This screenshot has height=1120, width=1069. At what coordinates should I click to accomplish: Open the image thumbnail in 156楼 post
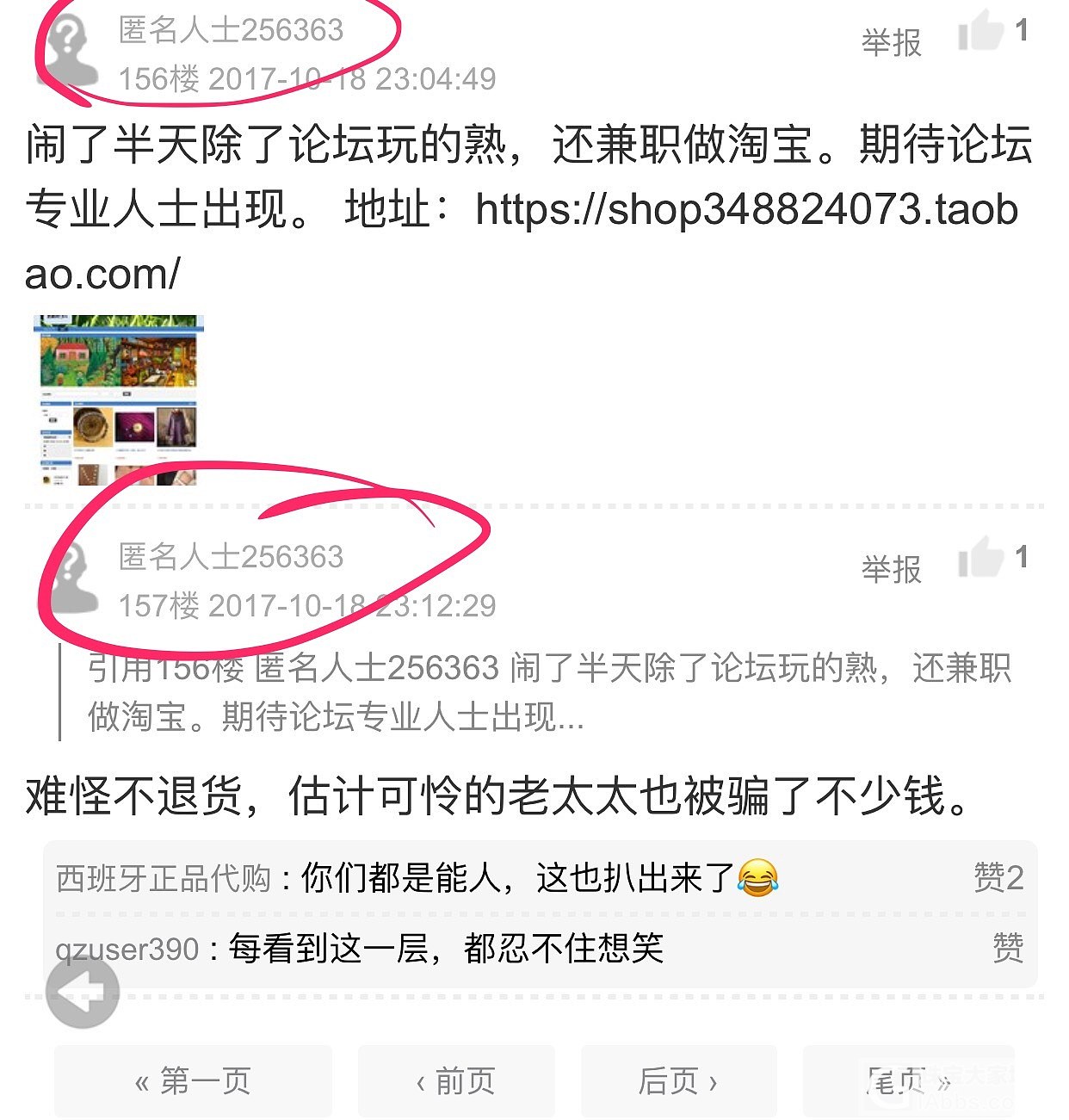coord(118,399)
